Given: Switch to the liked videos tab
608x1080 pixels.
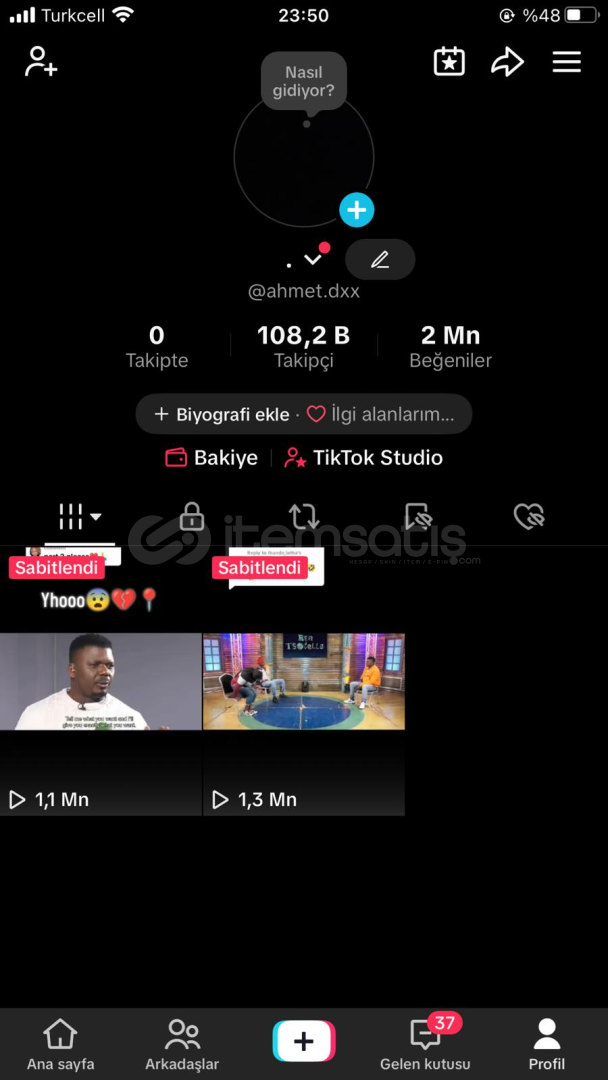Looking at the screenshot, I should click(530, 516).
